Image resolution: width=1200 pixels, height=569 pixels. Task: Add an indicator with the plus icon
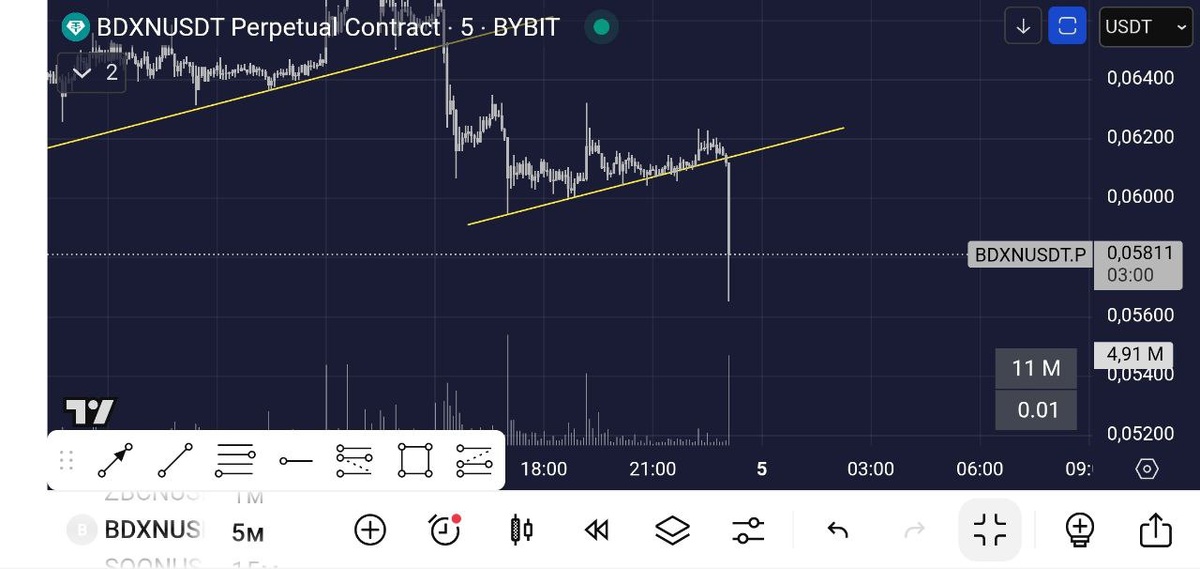coord(370,530)
